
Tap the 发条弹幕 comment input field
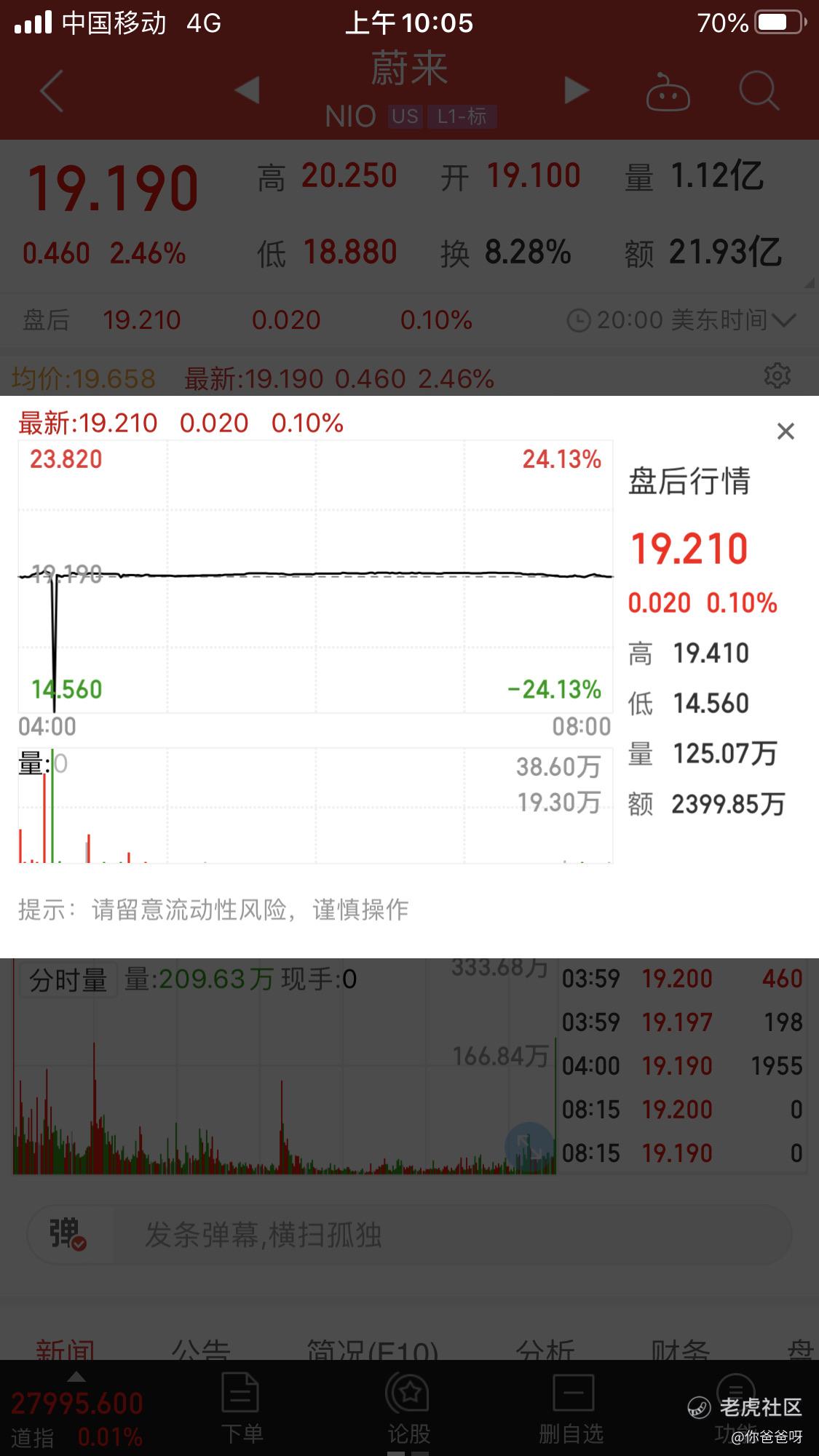click(451, 1235)
